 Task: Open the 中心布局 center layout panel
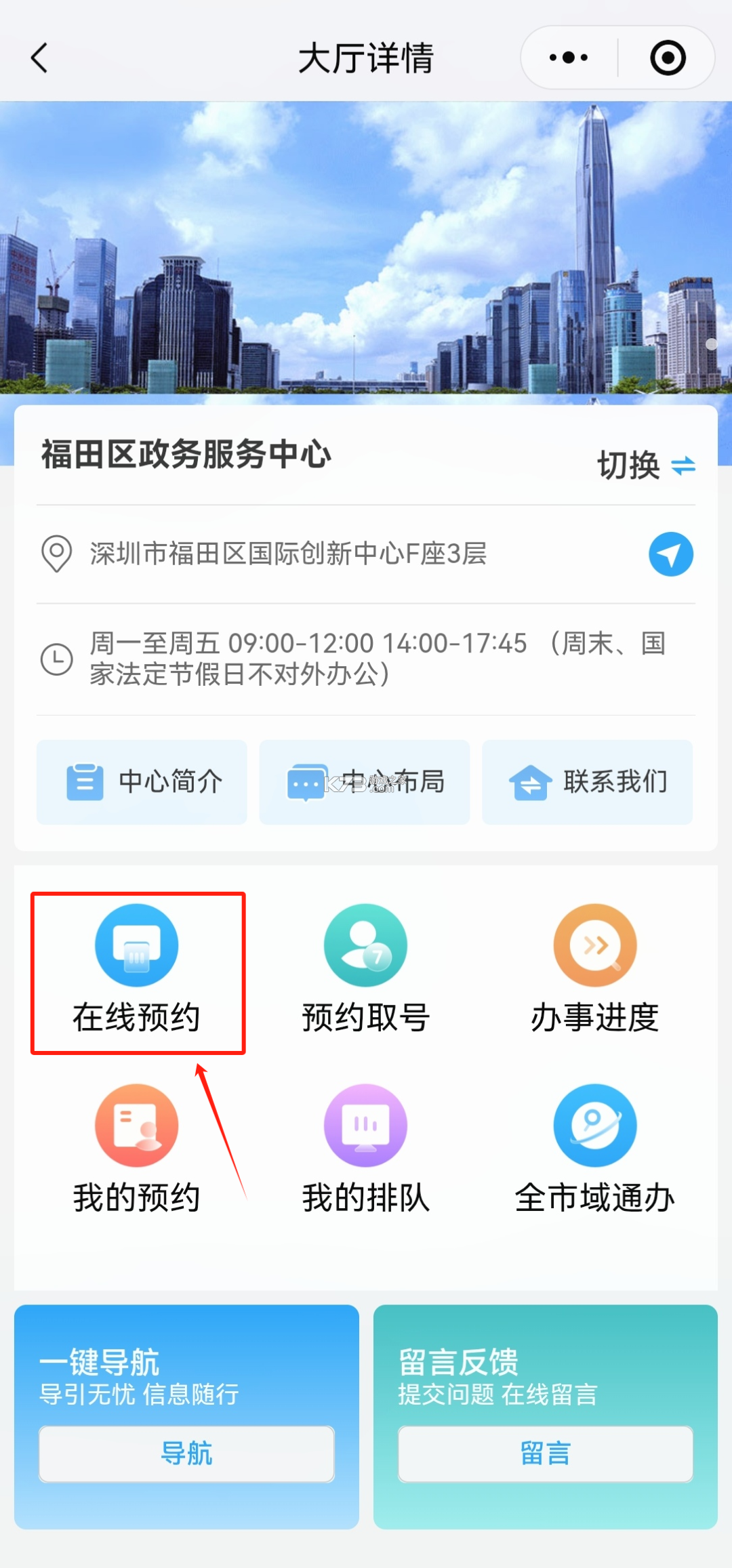tap(364, 781)
